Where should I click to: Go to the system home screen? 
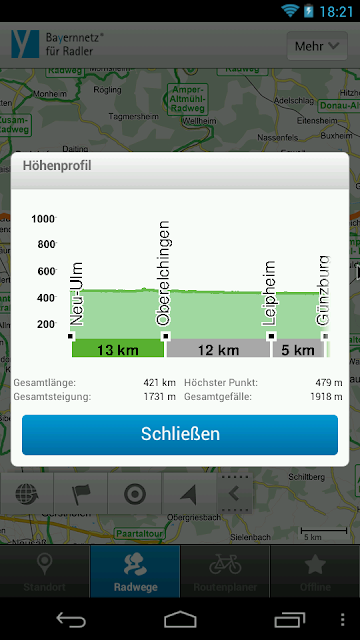point(180,620)
